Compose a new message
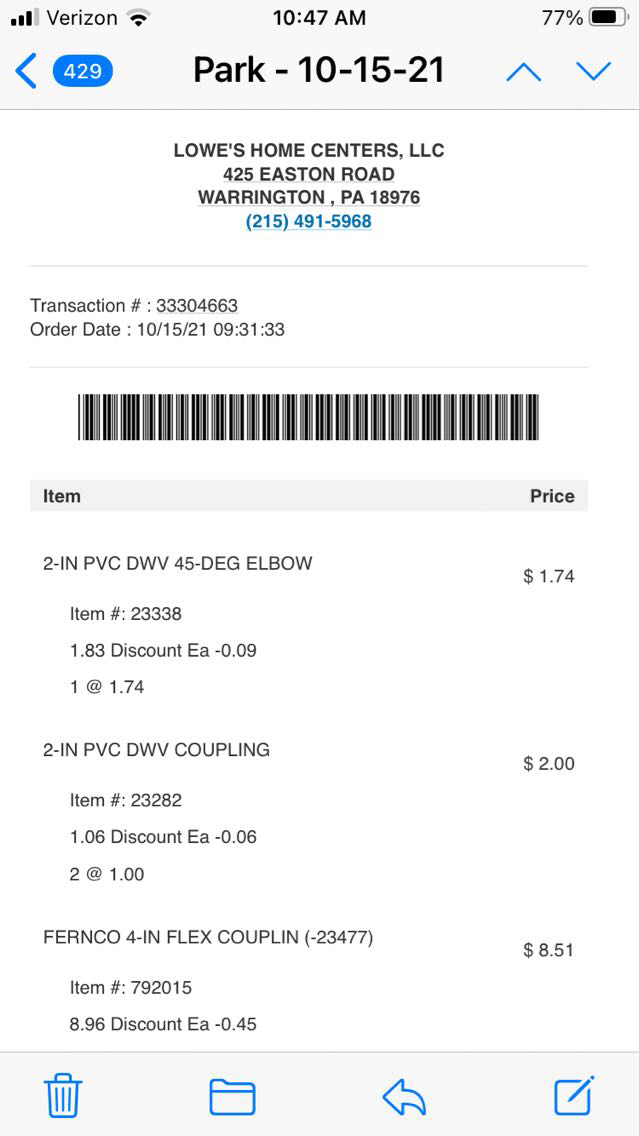 click(x=574, y=1095)
